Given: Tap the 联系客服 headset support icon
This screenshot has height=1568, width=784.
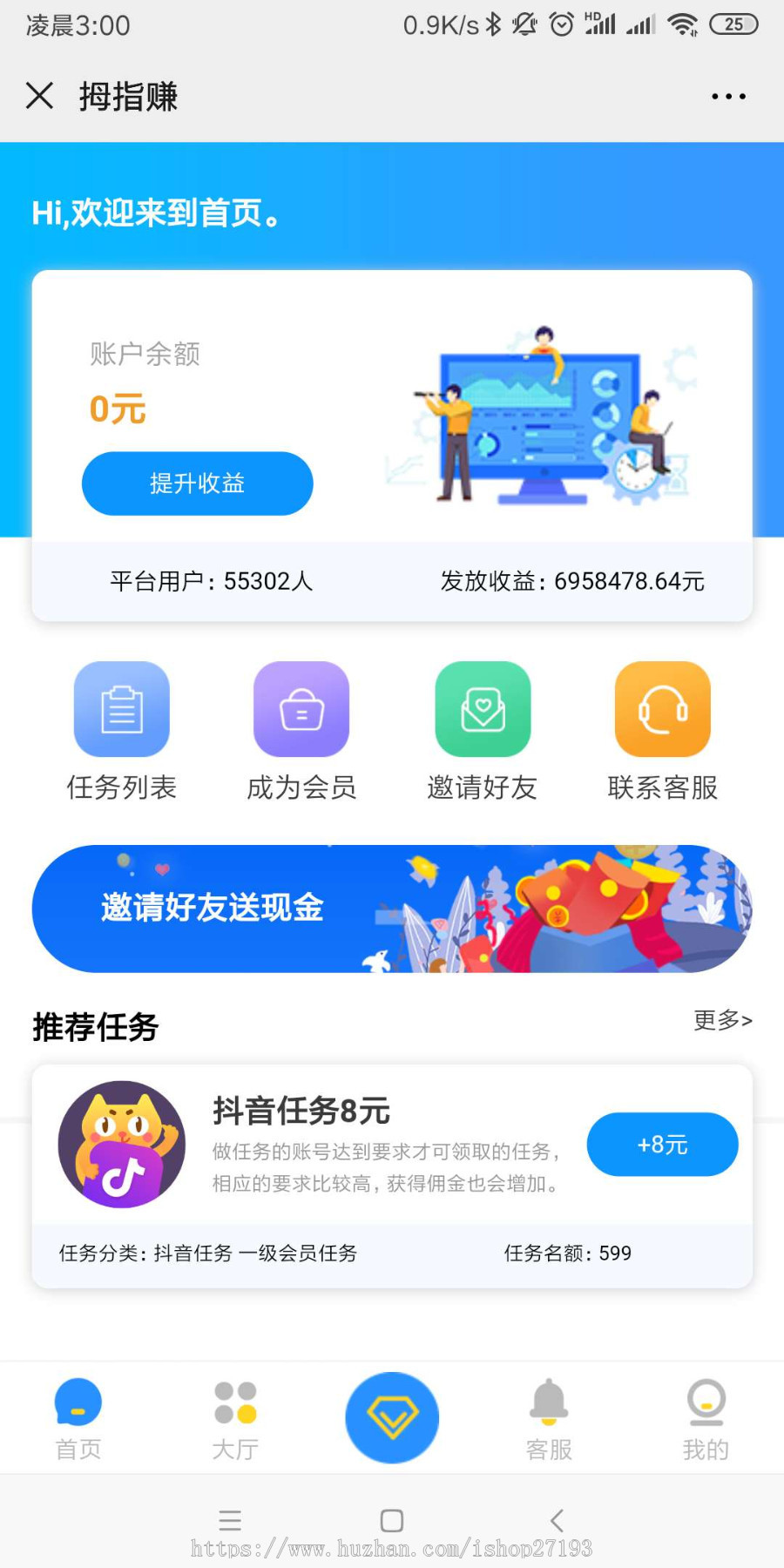Looking at the screenshot, I should tap(662, 708).
